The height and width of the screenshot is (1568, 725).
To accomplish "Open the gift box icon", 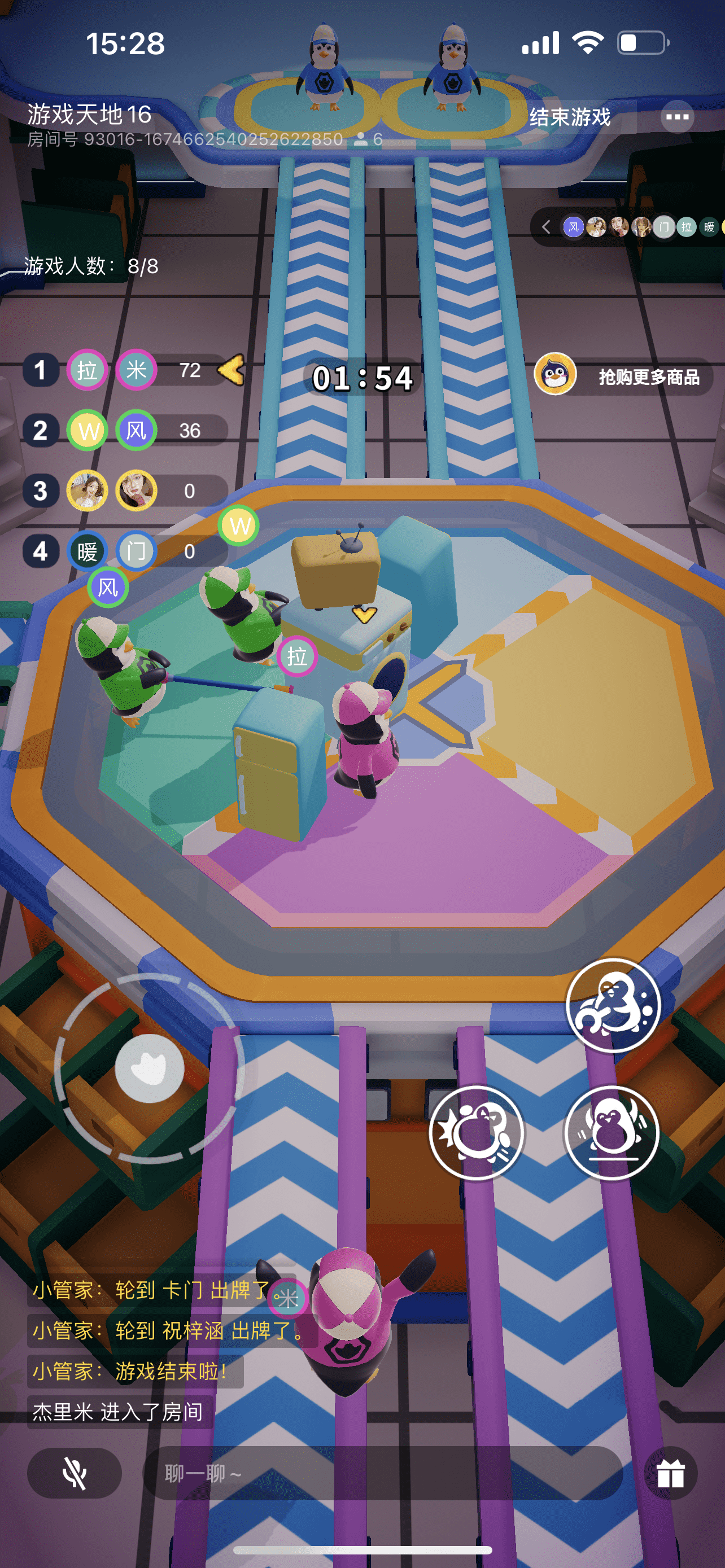I will click(670, 1473).
